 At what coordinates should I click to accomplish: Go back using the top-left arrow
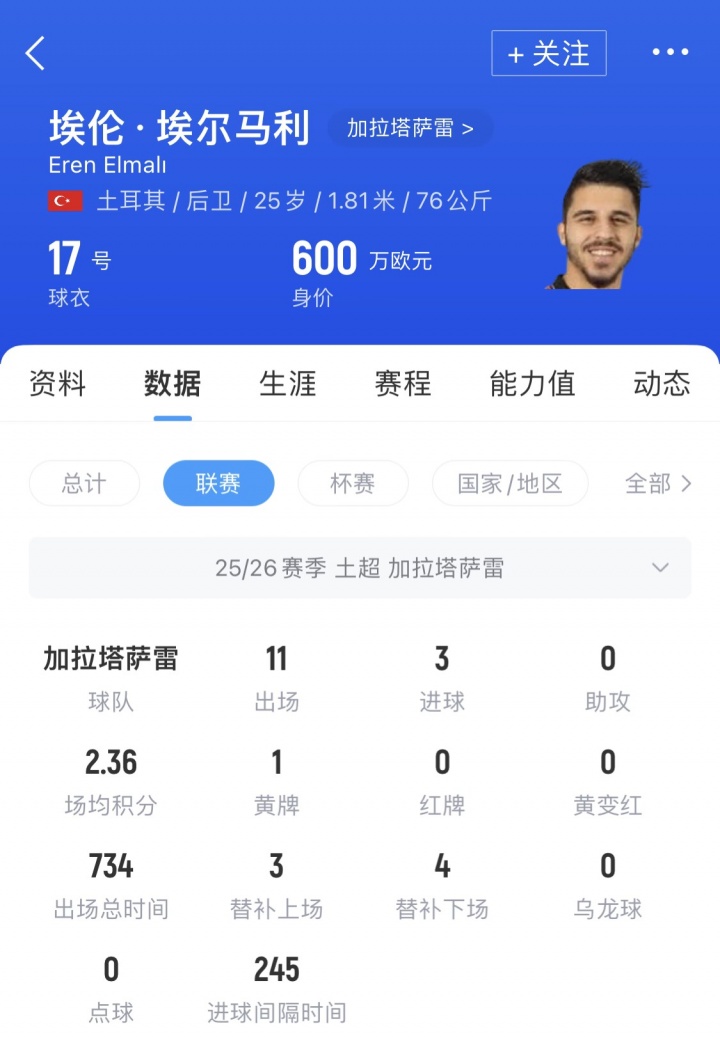pos(36,53)
